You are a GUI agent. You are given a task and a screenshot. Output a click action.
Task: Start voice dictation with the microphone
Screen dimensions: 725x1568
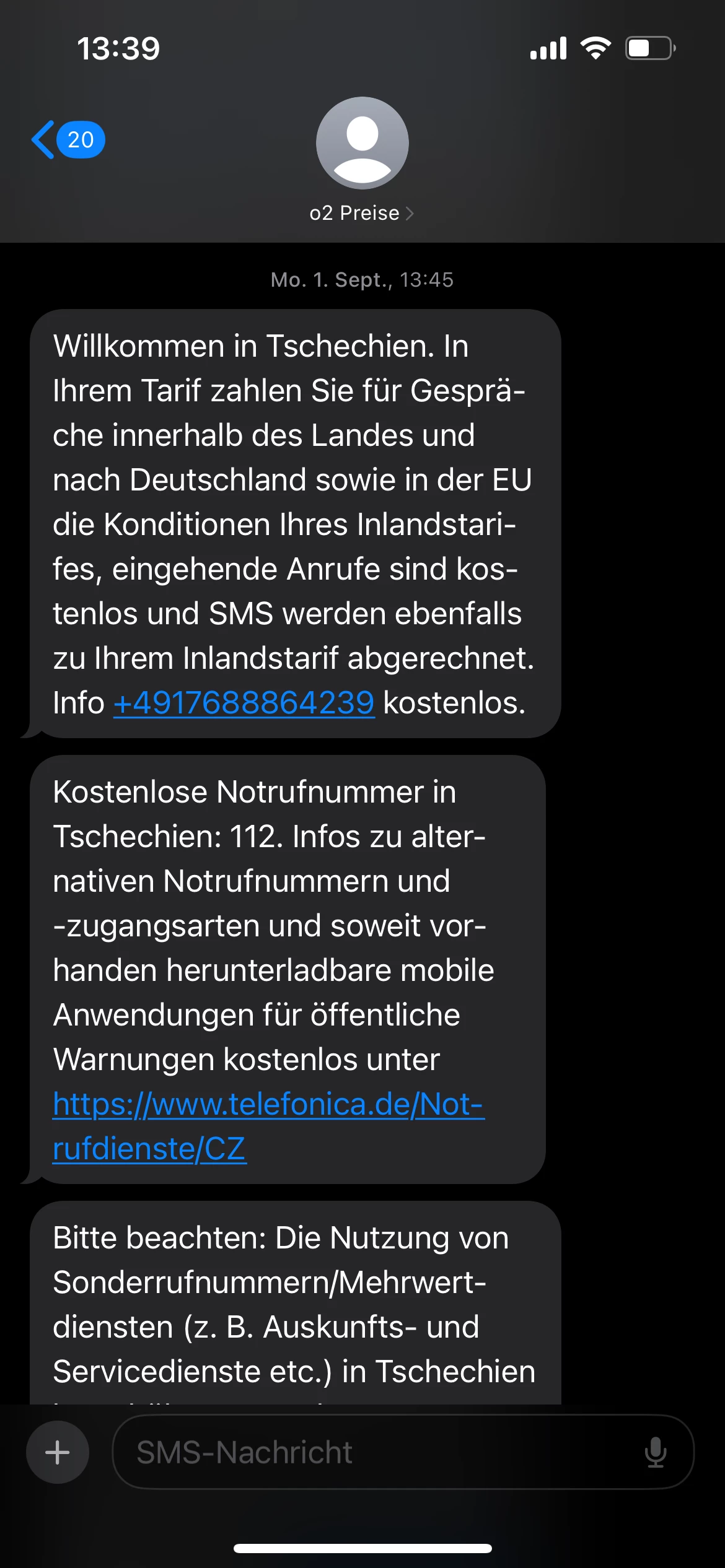tap(655, 1452)
